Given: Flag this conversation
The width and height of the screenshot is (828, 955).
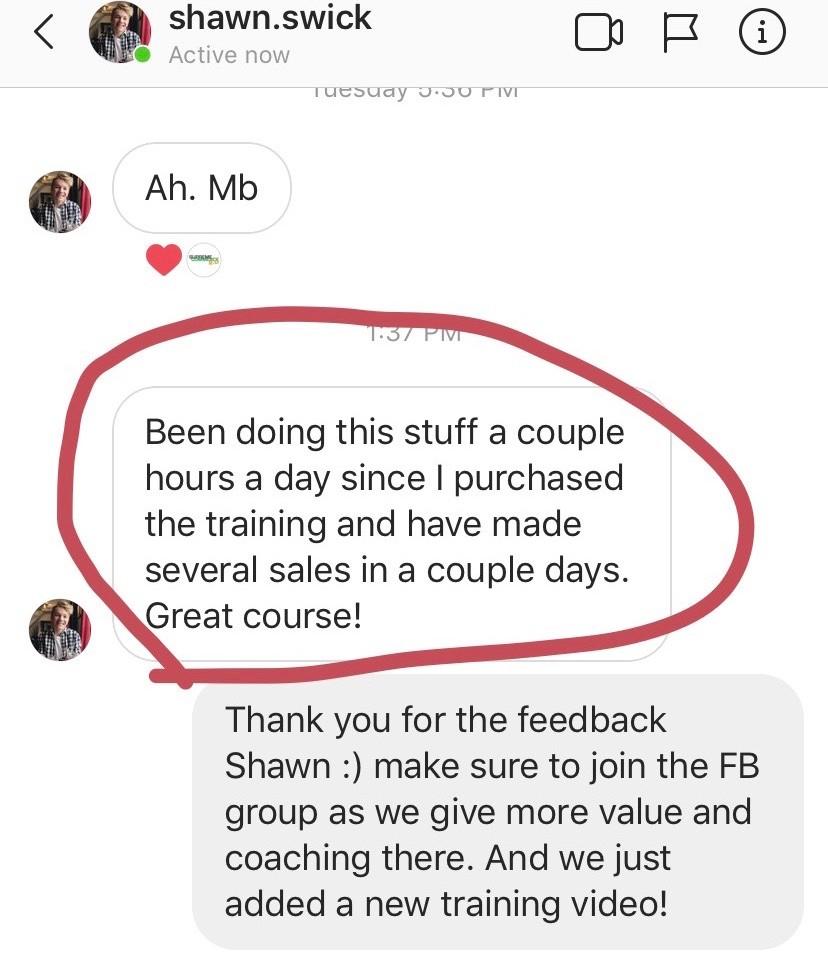Looking at the screenshot, I should (x=681, y=34).
